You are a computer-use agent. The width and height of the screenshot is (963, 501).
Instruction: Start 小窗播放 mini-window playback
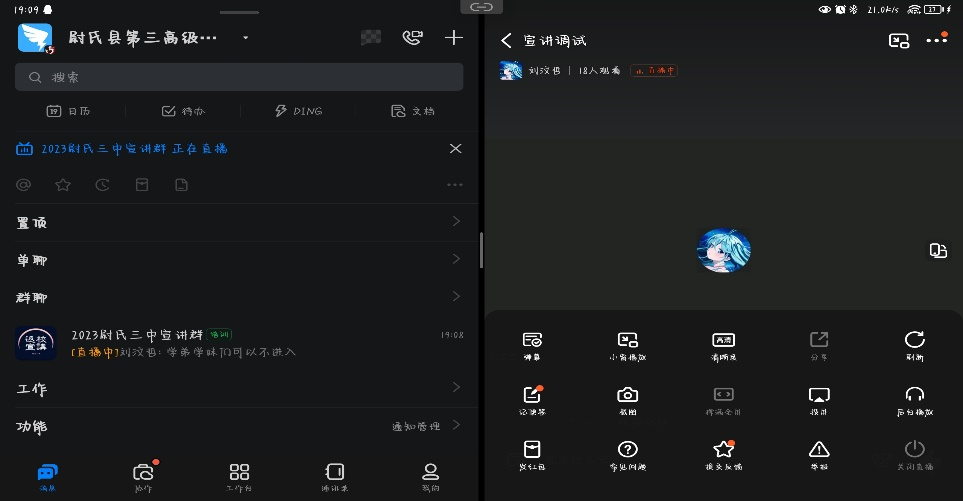point(627,345)
